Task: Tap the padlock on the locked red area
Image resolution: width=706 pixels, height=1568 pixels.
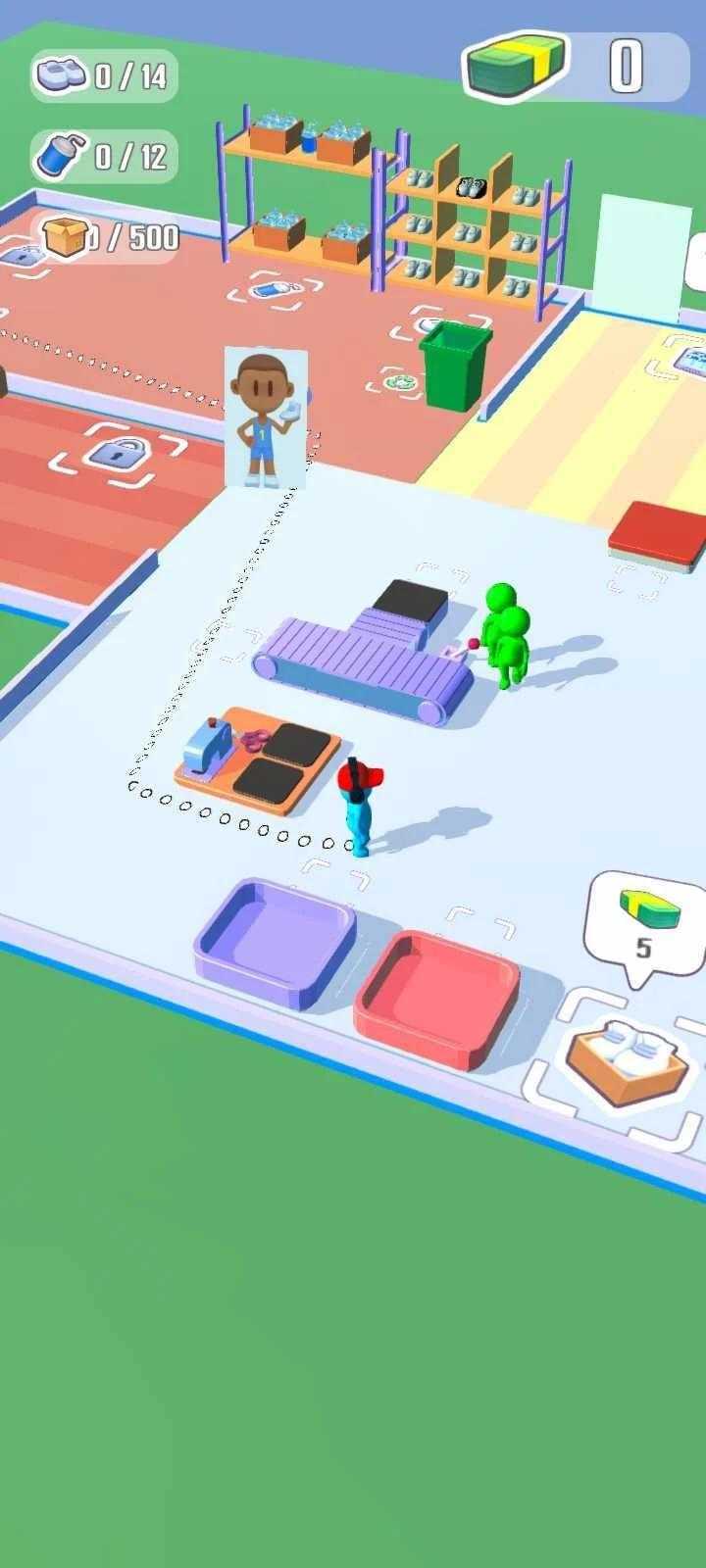Action: (118, 454)
